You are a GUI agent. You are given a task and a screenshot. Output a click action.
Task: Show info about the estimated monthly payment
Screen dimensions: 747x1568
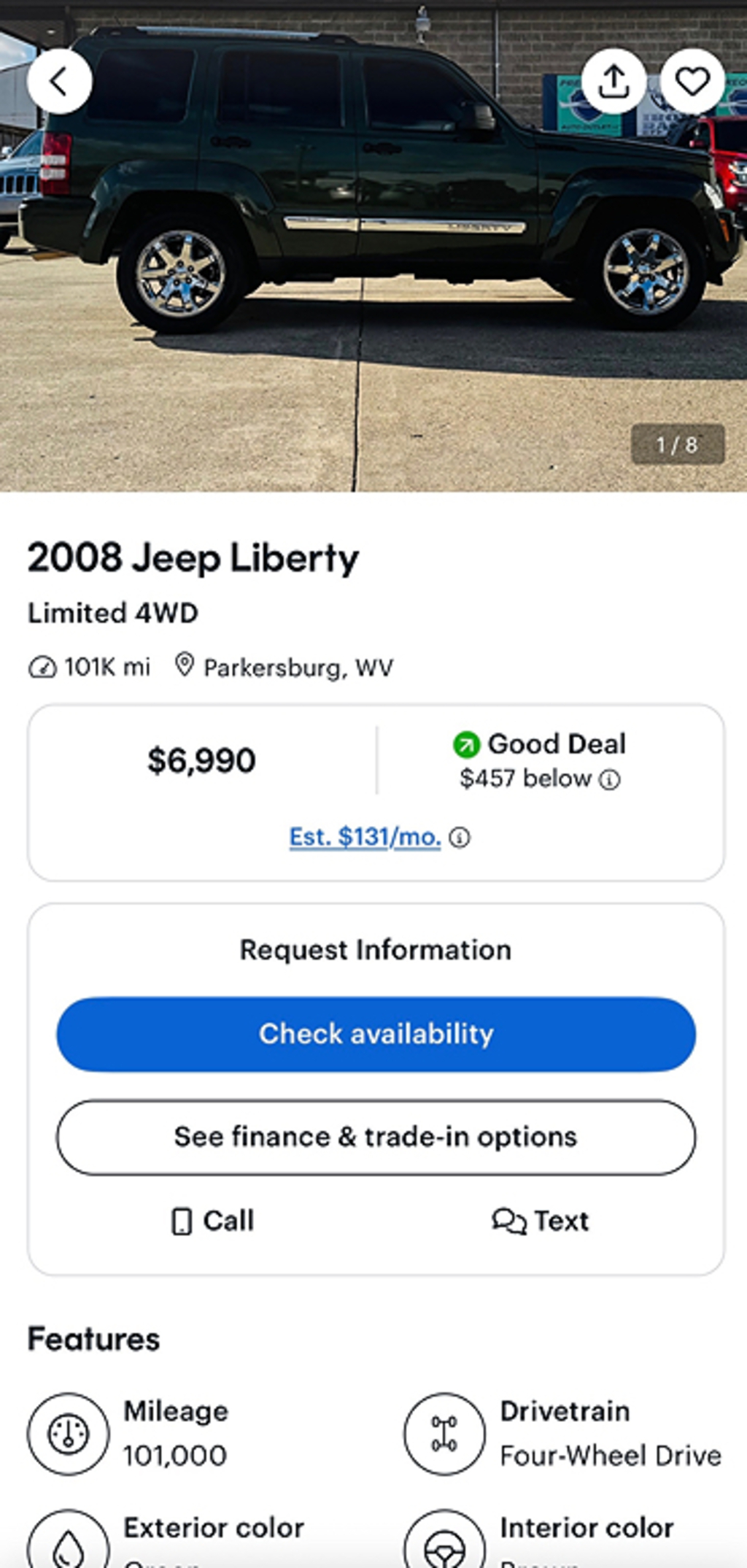pos(460,838)
